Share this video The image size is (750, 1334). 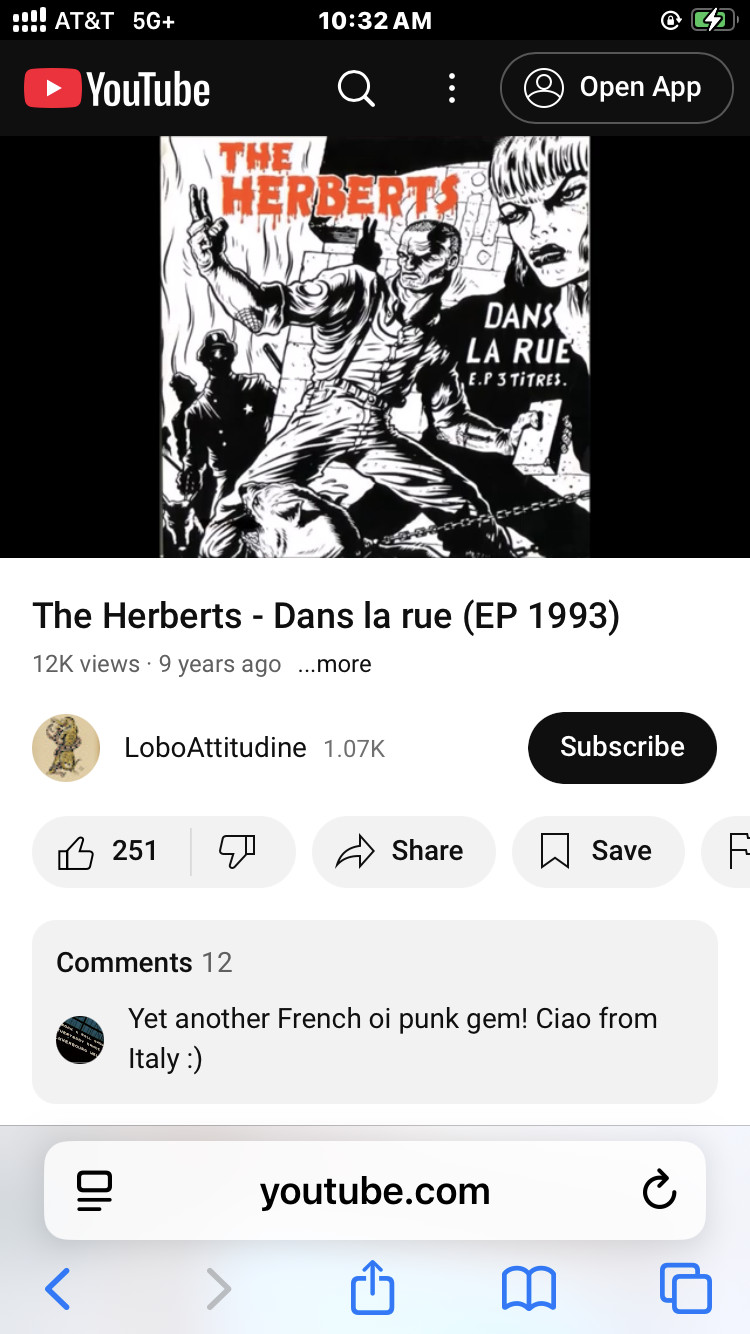[402, 851]
